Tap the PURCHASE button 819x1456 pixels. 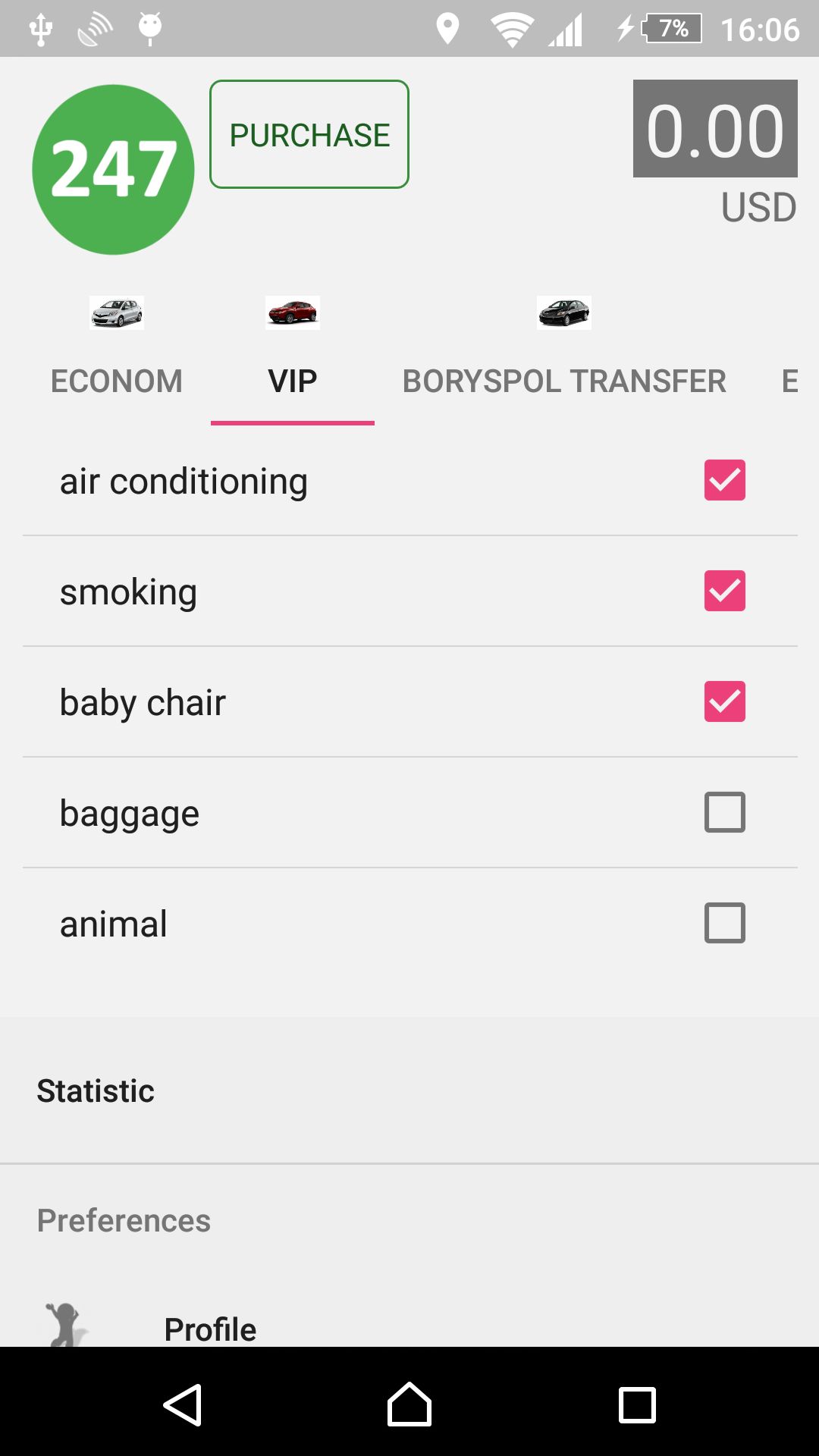pos(309,134)
